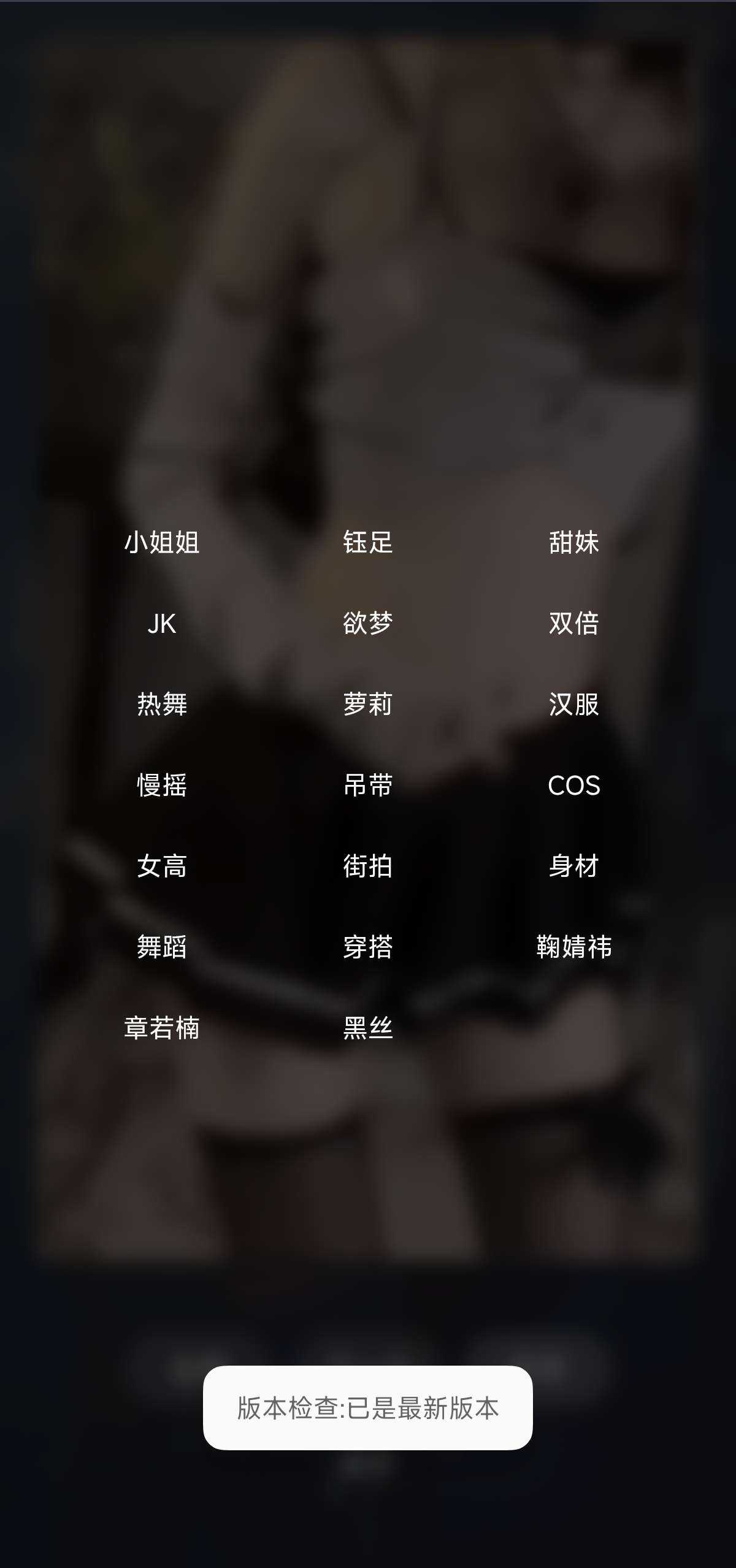Open the COS category
736x1568 pixels.
574,786
